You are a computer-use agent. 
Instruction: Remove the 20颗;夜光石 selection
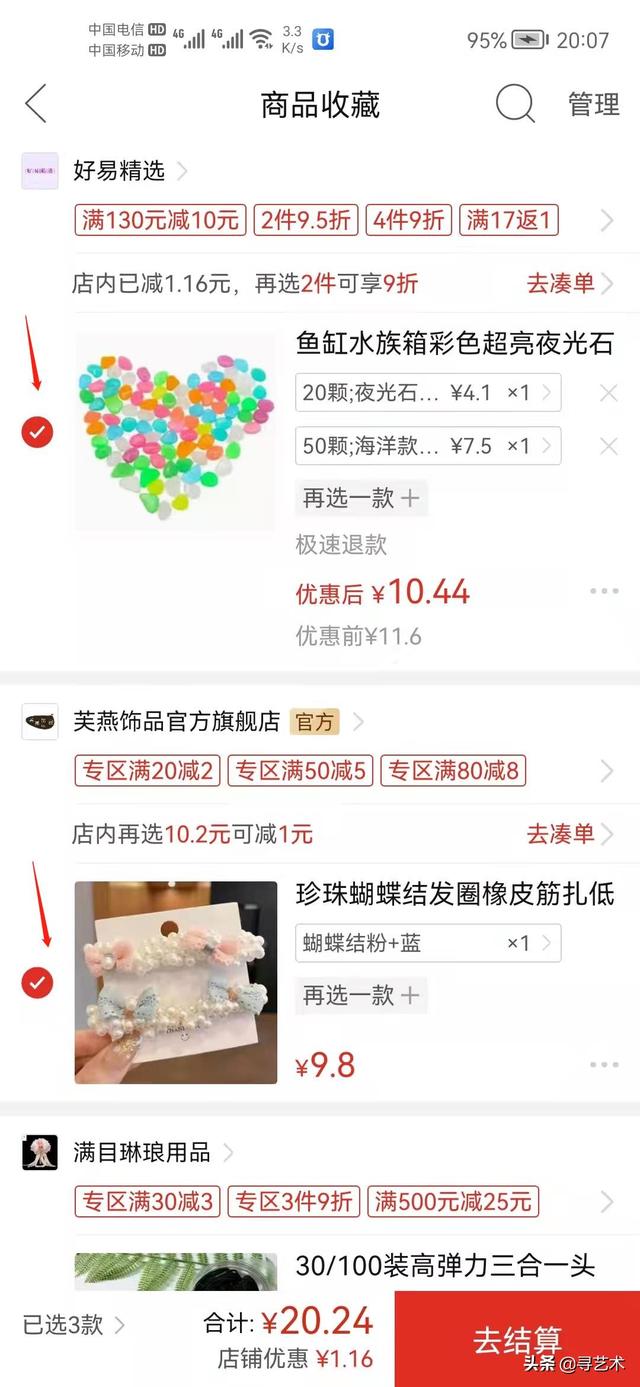608,393
